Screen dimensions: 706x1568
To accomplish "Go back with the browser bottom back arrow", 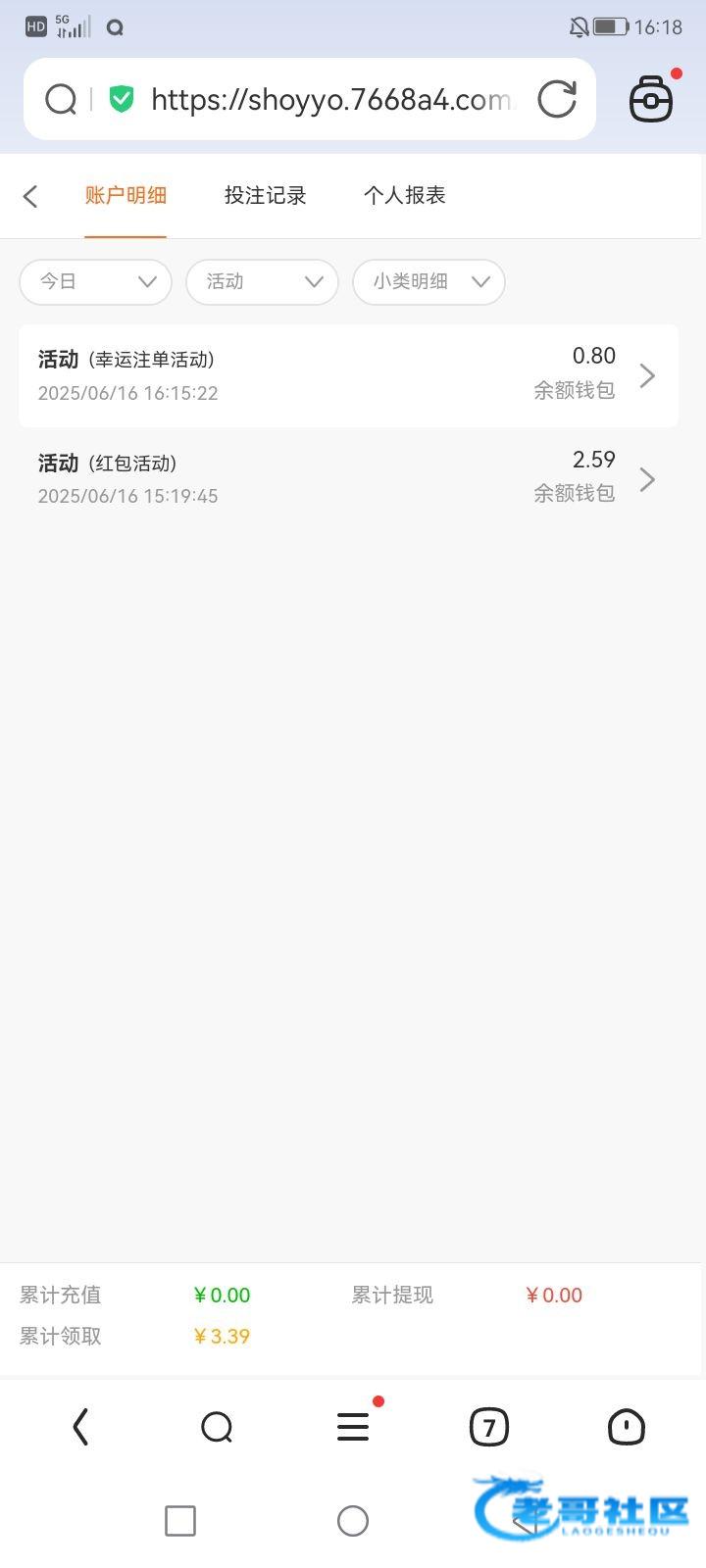I will point(81,1427).
